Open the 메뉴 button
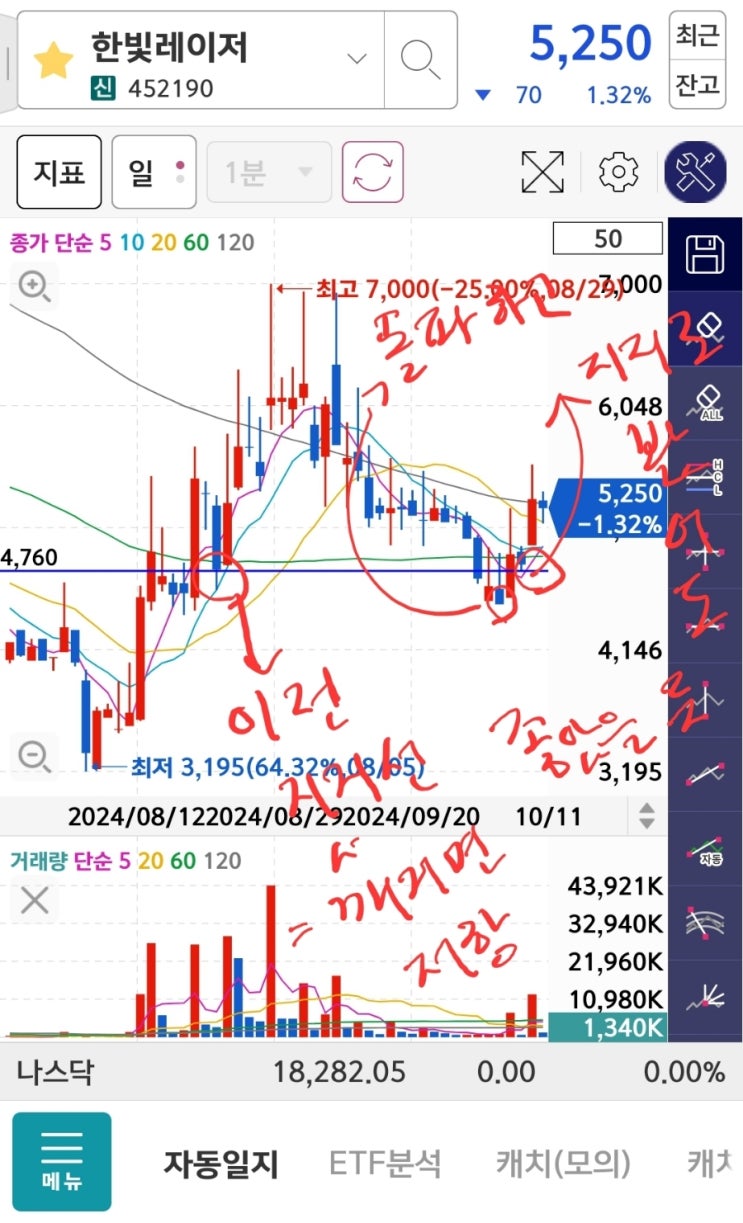This screenshot has height=1223, width=743. [x=62, y=1162]
